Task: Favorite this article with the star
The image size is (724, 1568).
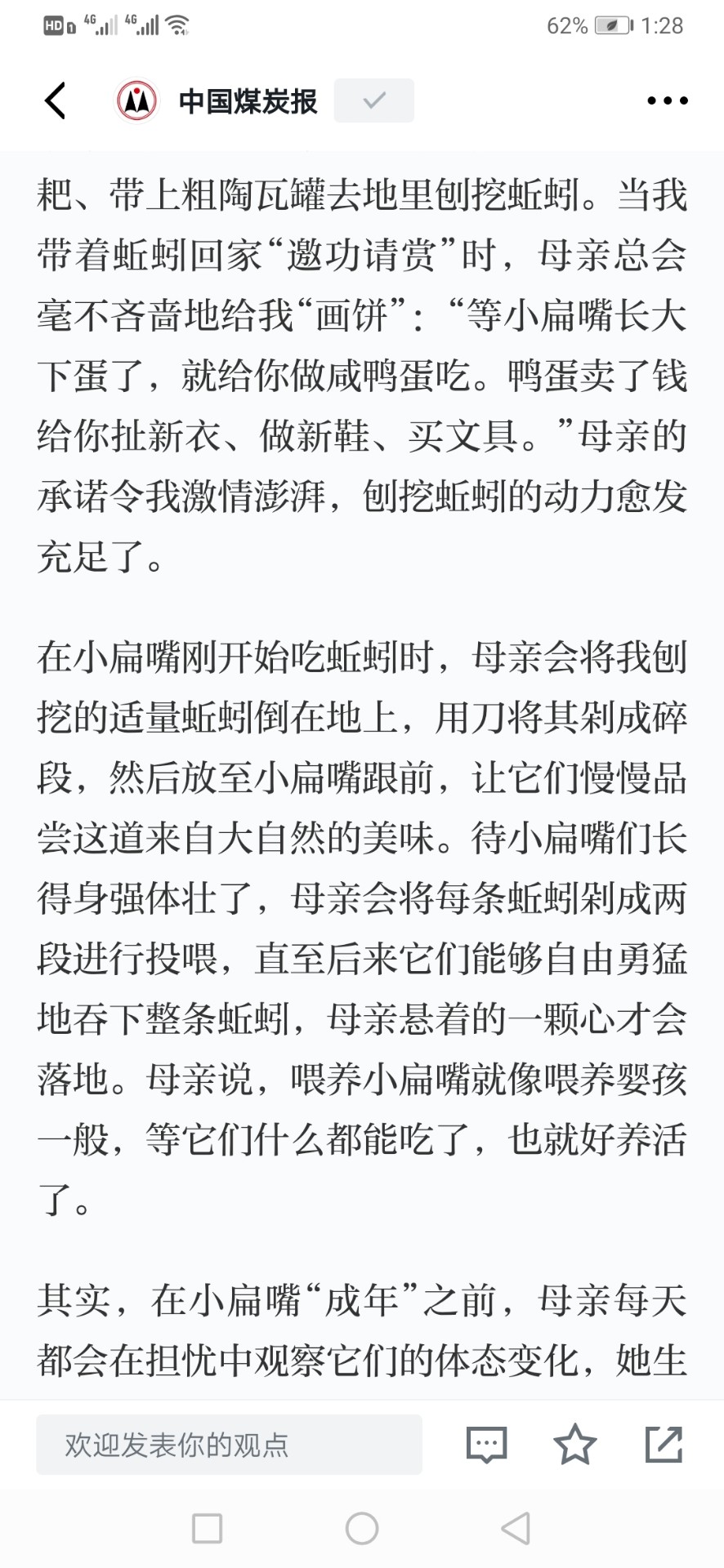Action: [x=575, y=1444]
